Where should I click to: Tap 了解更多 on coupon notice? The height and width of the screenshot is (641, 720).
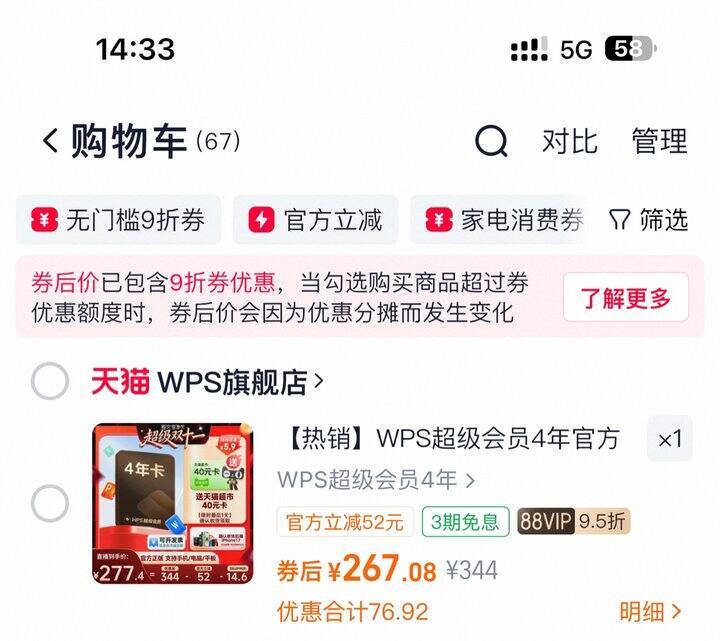626,297
